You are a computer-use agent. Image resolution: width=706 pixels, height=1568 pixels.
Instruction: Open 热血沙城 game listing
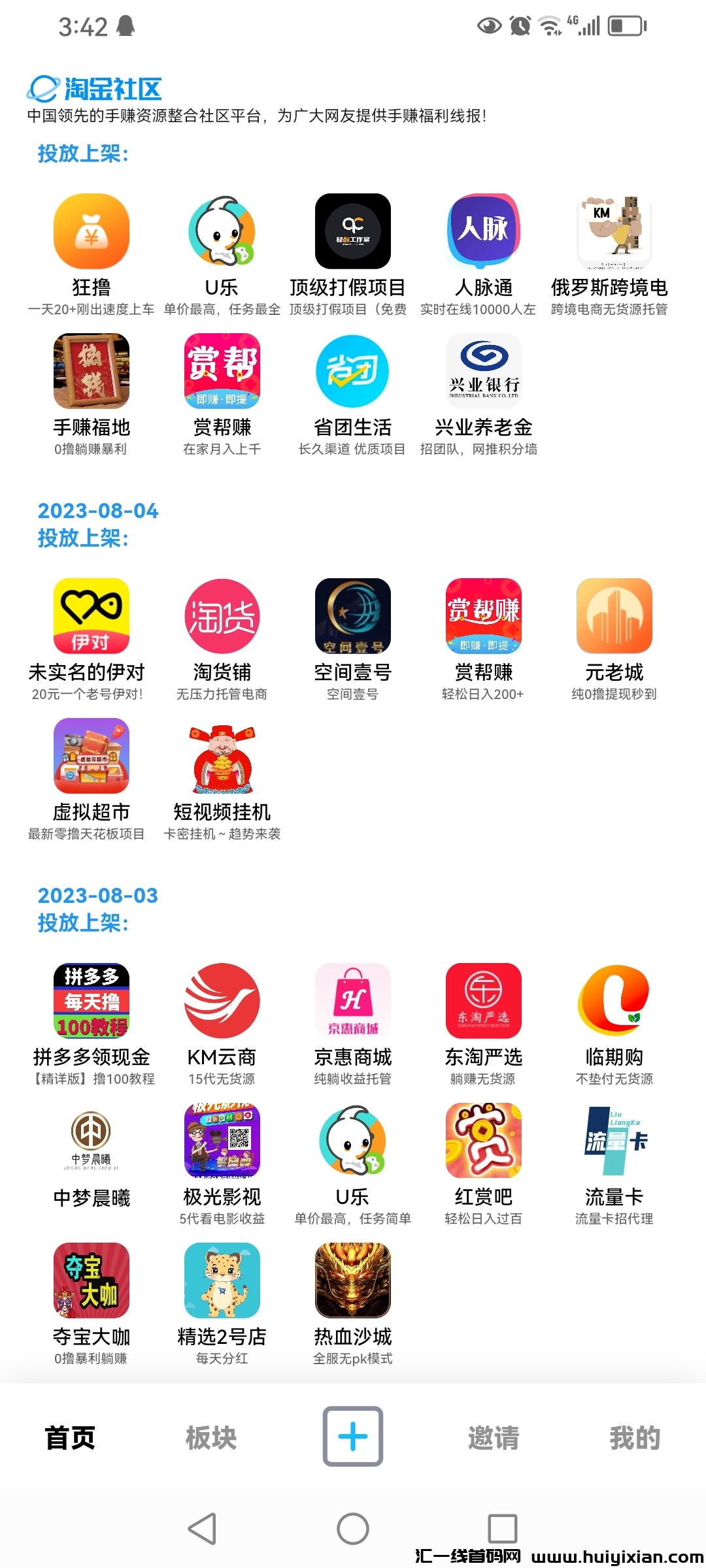352,1281
